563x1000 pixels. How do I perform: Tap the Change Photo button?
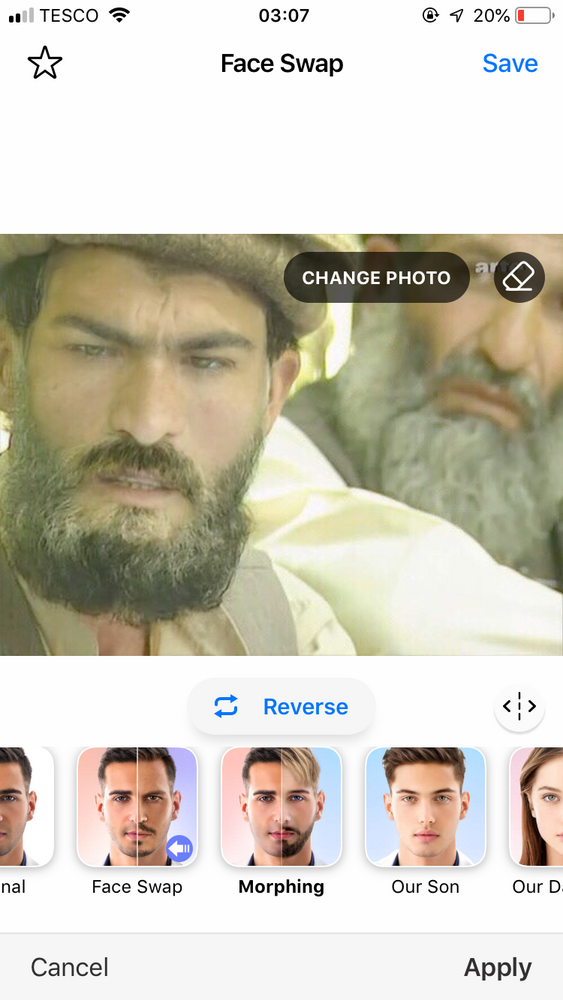pyautogui.click(x=376, y=277)
